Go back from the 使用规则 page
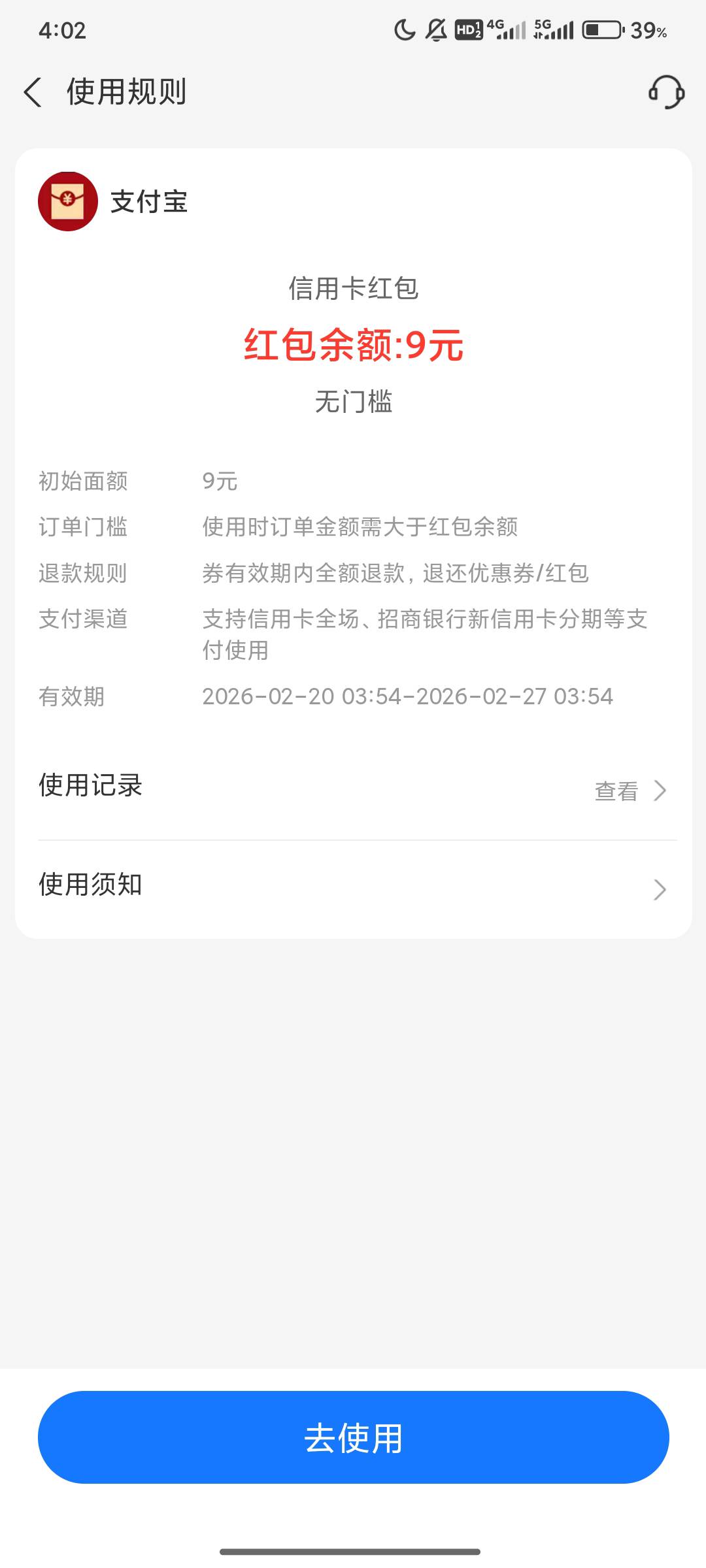This screenshot has width=706, height=1568. coord(33,91)
